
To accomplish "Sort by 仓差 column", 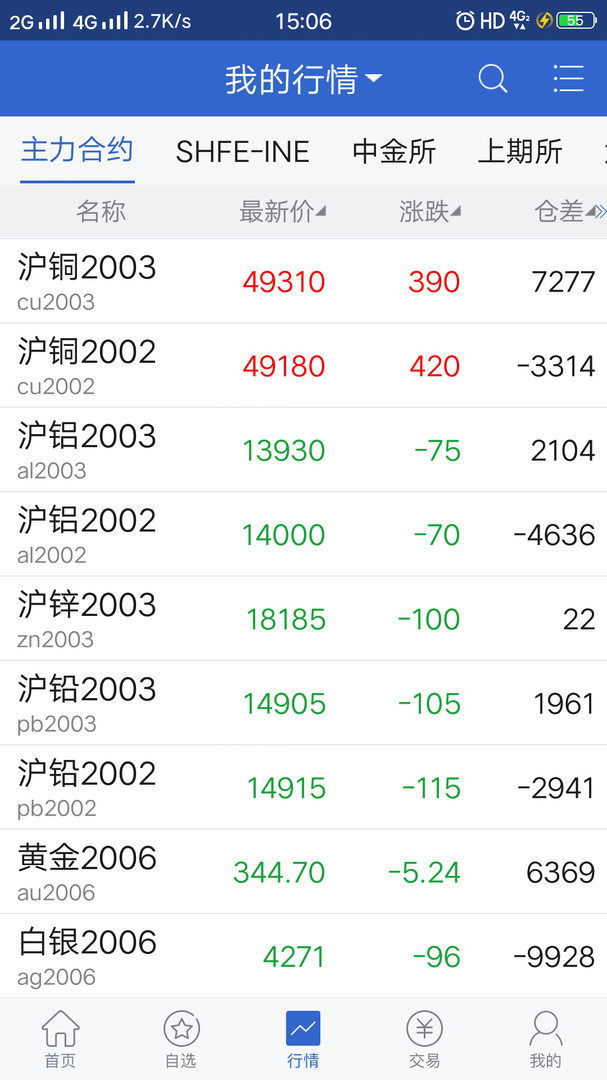I will coord(565,211).
